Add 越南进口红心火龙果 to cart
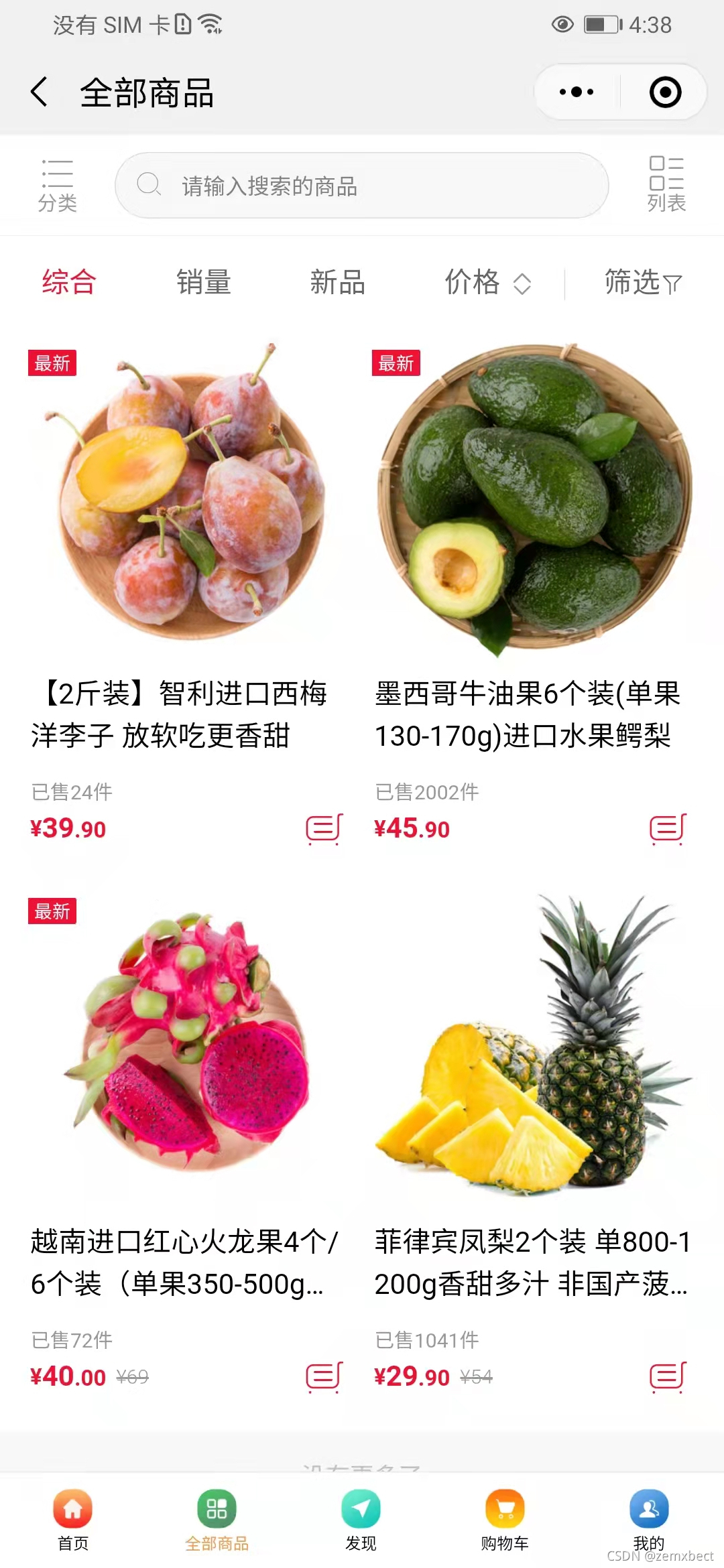This screenshot has width=724, height=1568. pyautogui.click(x=324, y=1377)
